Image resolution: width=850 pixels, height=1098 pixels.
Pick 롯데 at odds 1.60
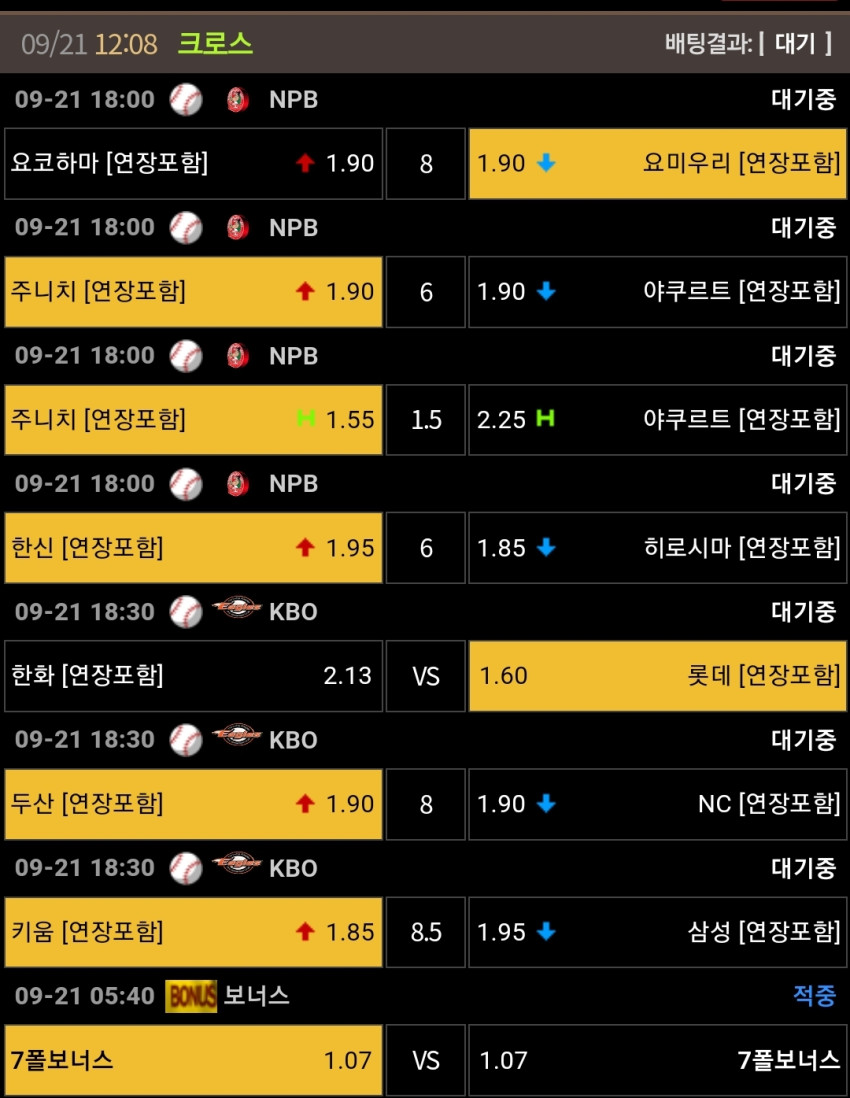click(x=657, y=676)
